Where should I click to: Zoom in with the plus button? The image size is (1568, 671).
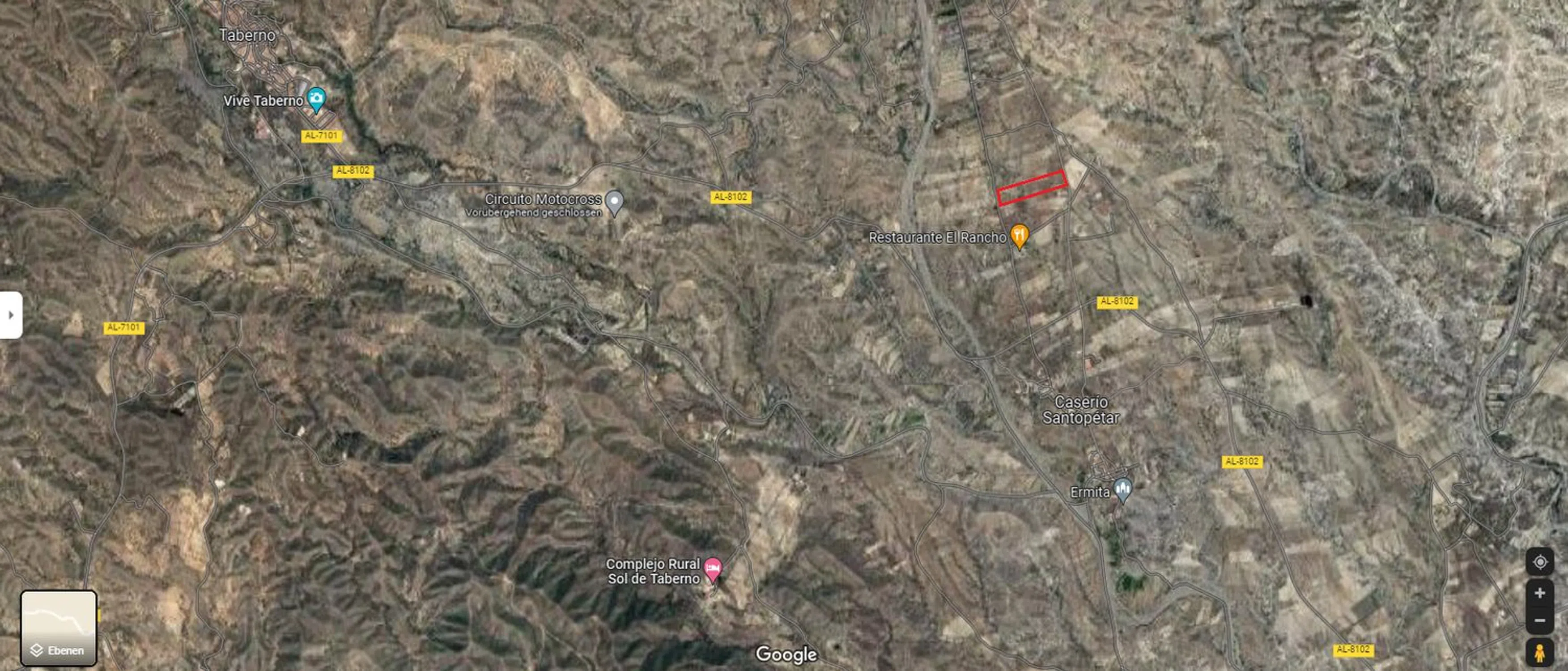1539,593
